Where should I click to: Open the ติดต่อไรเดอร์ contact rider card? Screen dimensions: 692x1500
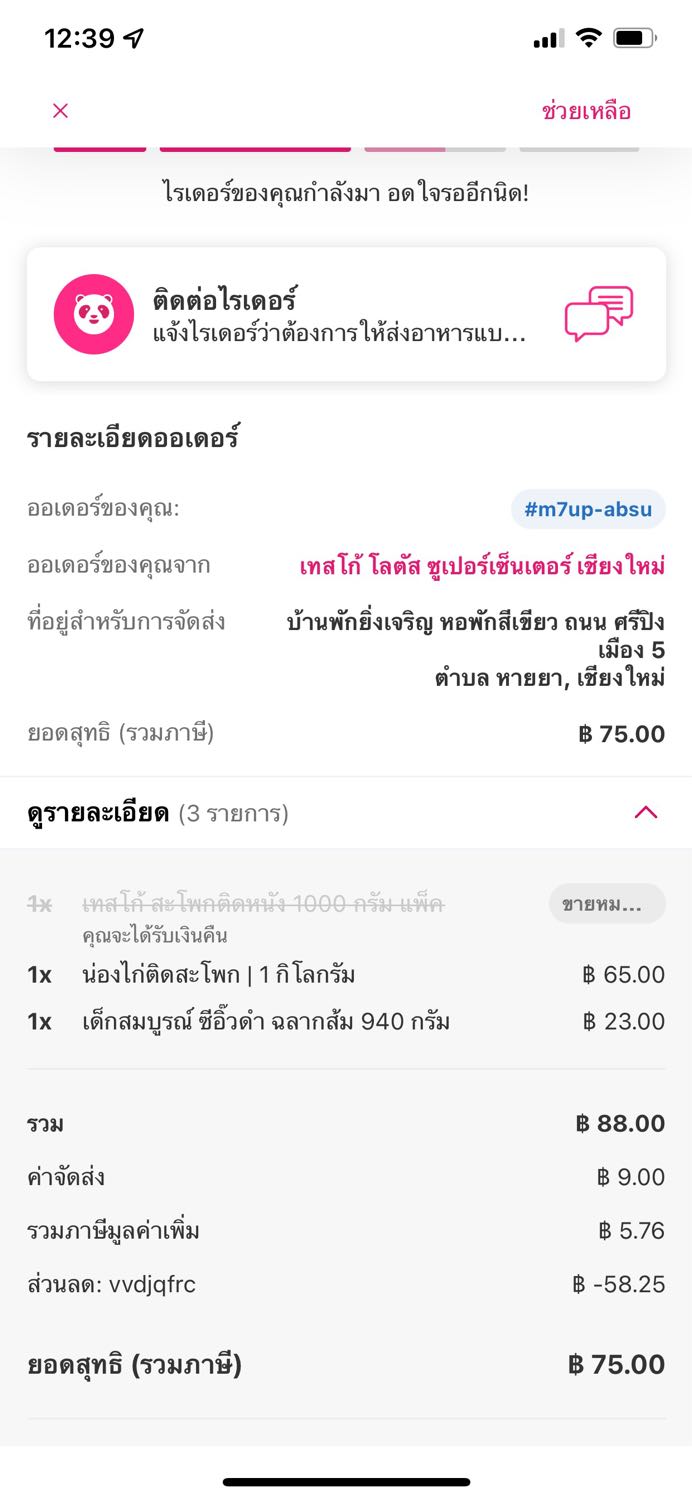(346, 314)
